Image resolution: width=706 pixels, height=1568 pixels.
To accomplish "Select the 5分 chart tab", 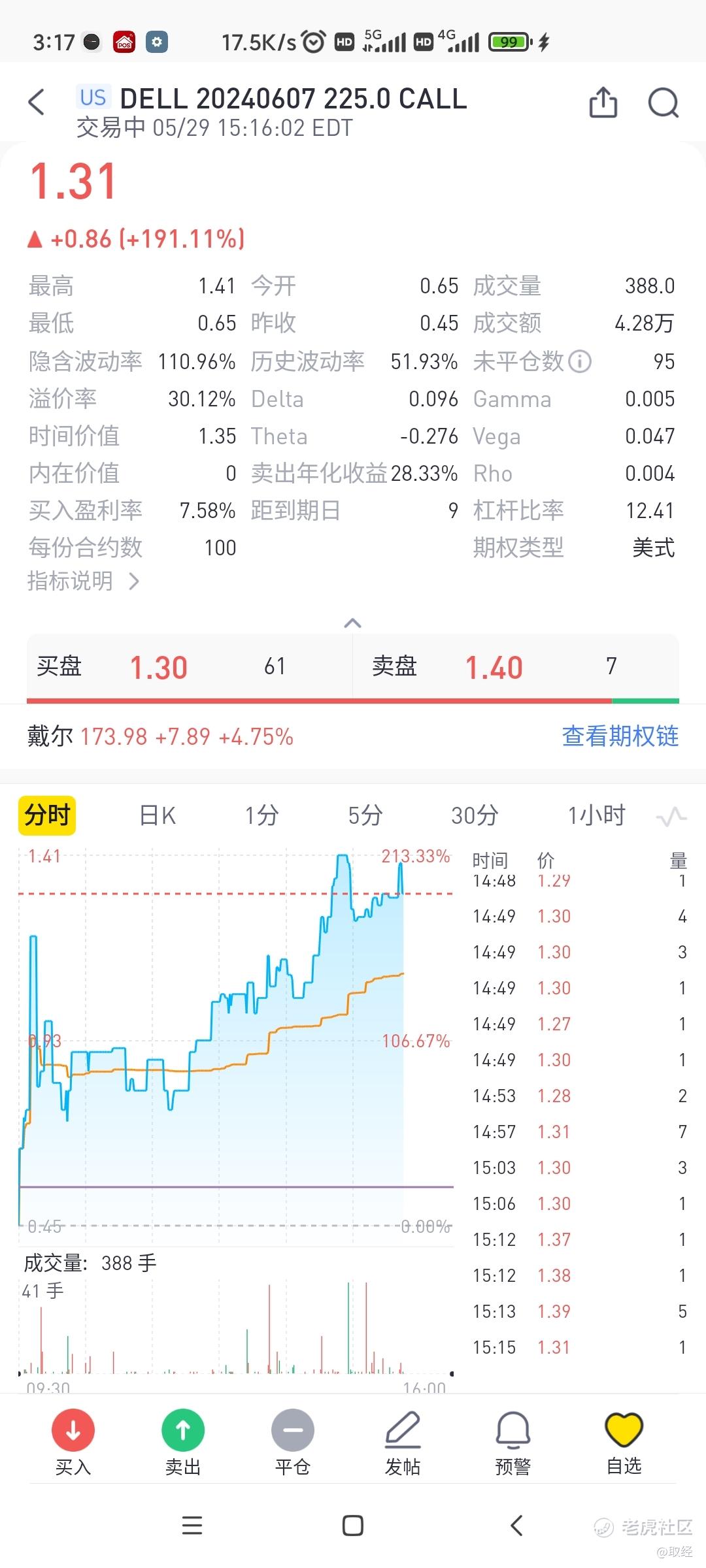I will (365, 815).
